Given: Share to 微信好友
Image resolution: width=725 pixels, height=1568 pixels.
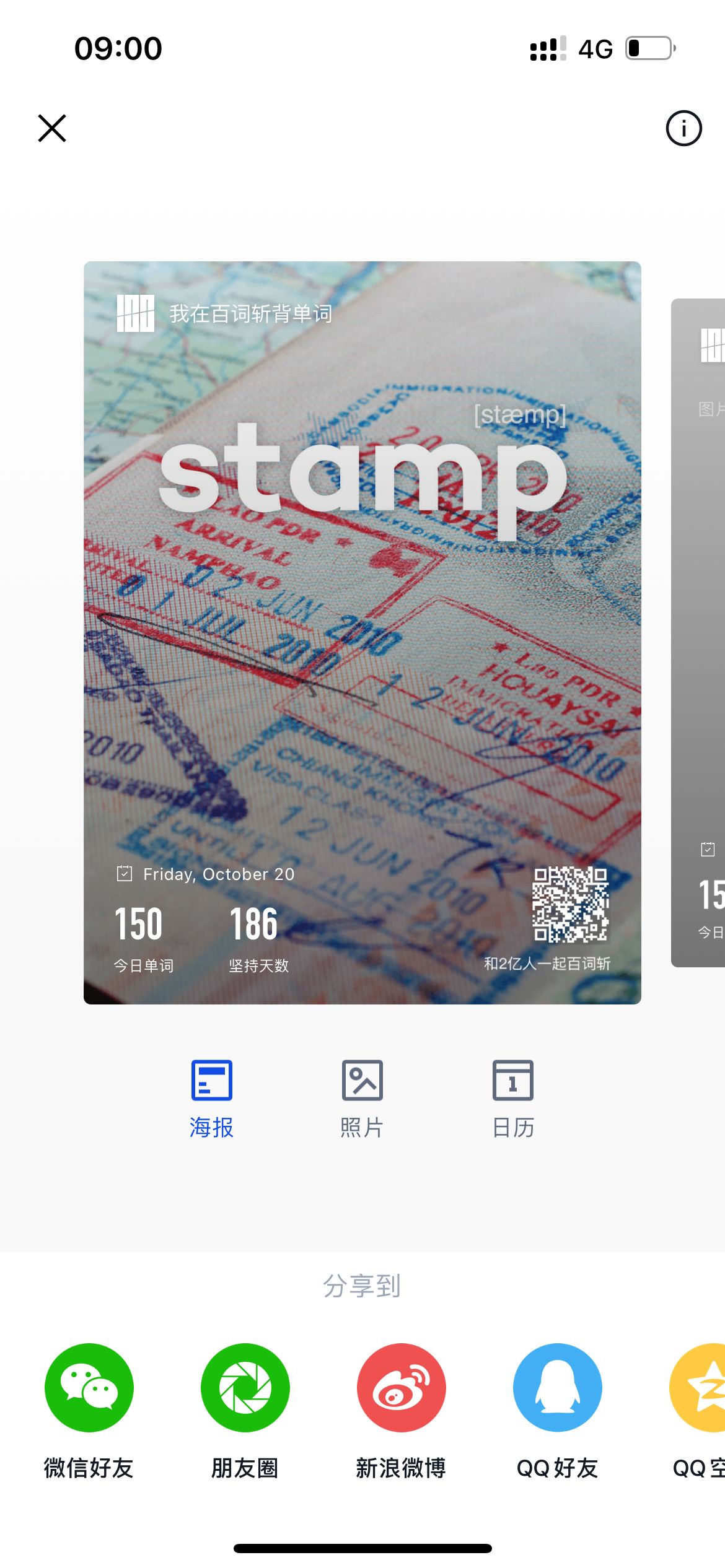Looking at the screenshot, I should 89,1387.
